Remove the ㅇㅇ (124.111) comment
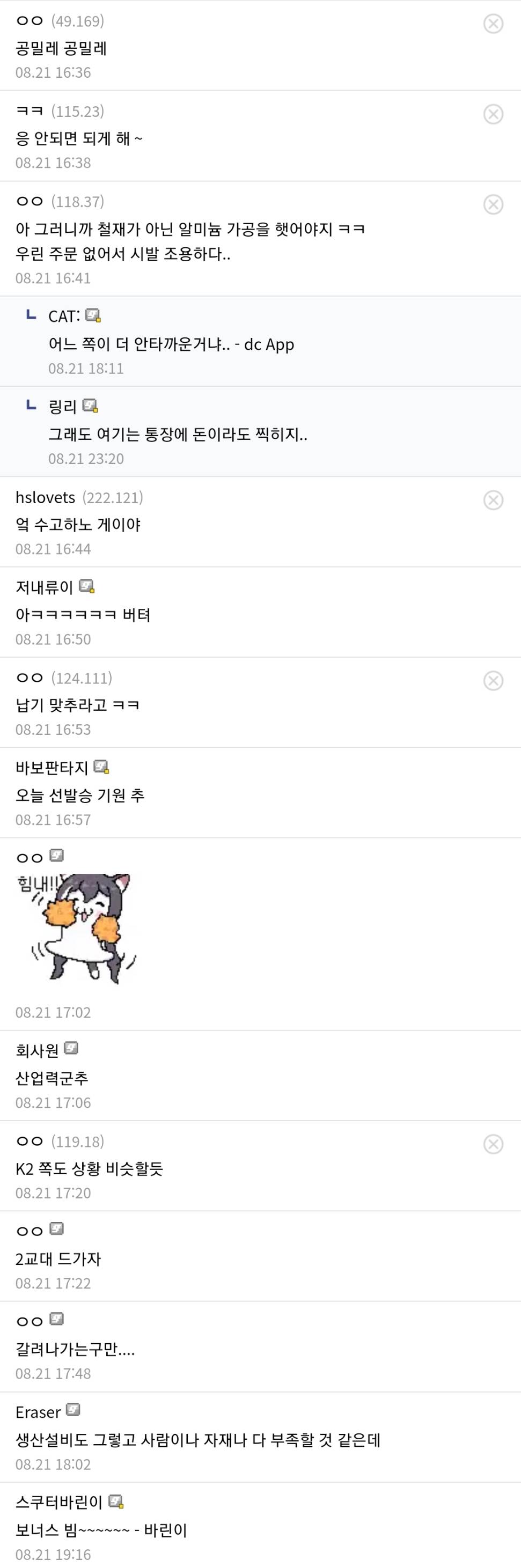This screenshot has width=521, height=1568. coord(493,681)
